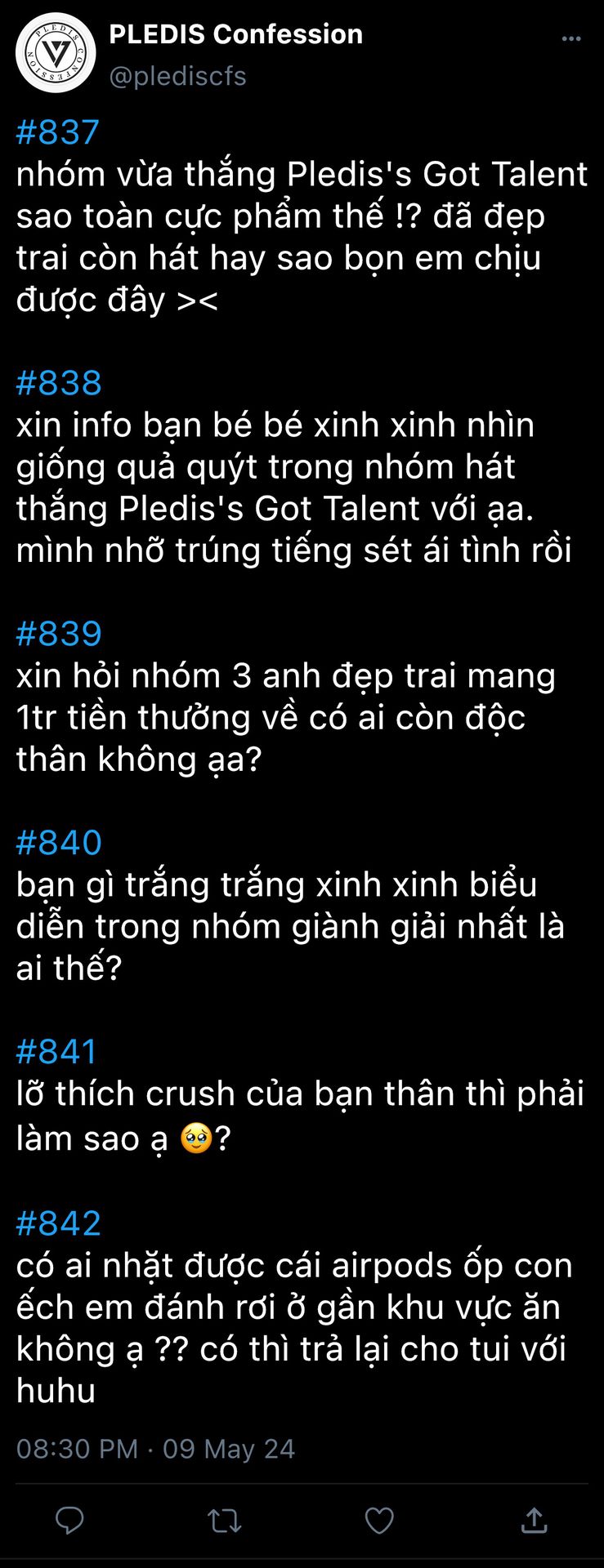Image resolution: width=604 pixels, height=1568 pixels.
Task: Open hashtag #839
Action: point(59,634)
